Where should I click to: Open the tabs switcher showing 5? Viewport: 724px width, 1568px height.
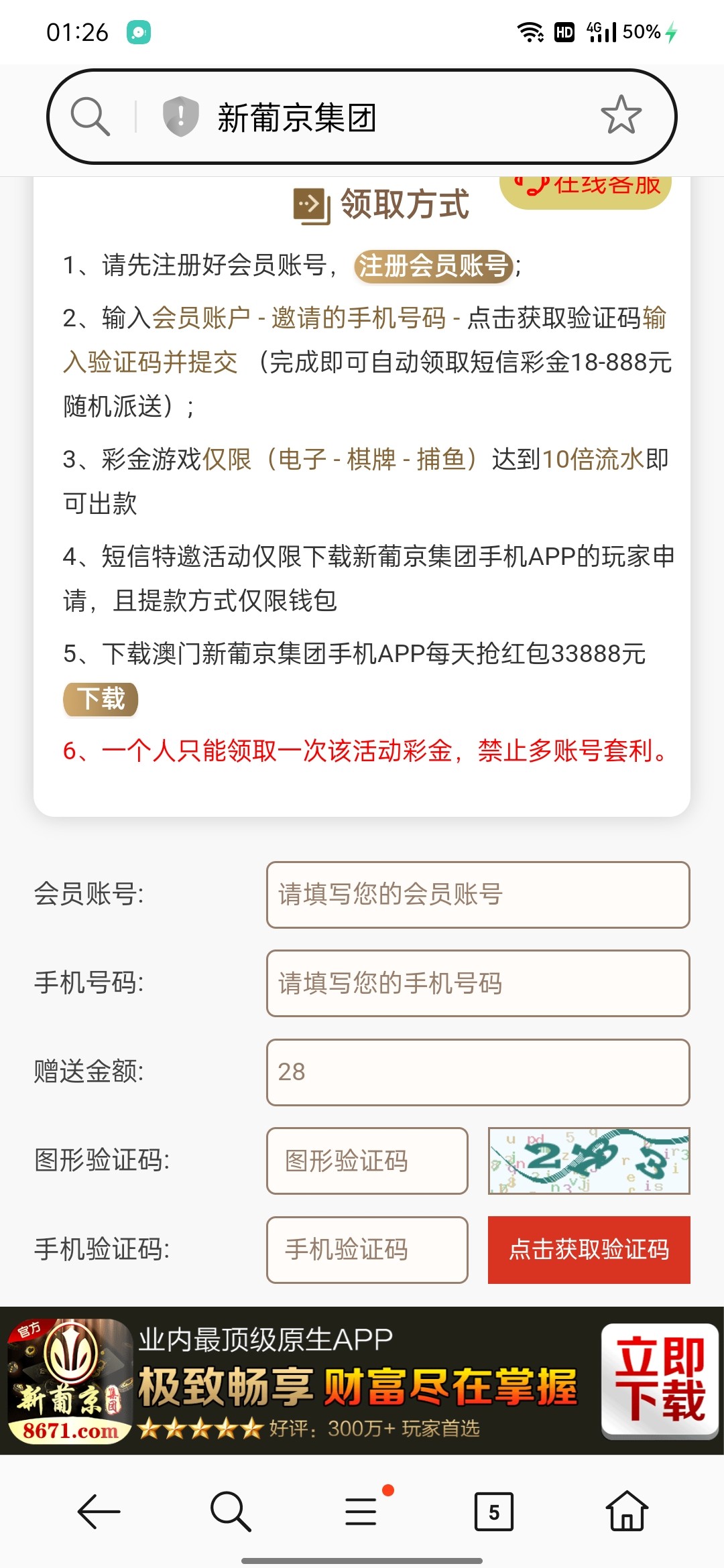[x=493, y=1512]
